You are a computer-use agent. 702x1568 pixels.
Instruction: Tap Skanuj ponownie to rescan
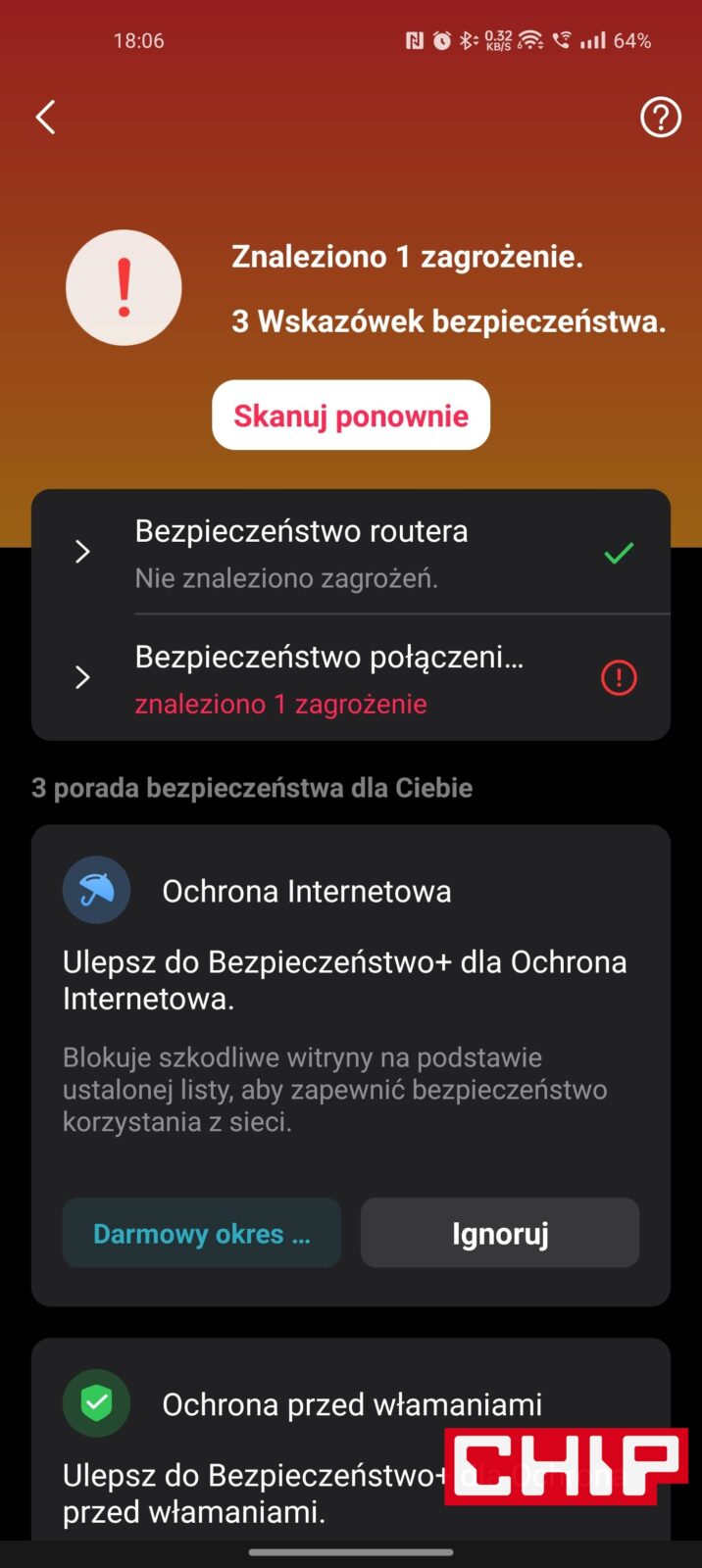click(x=351, y=416)
